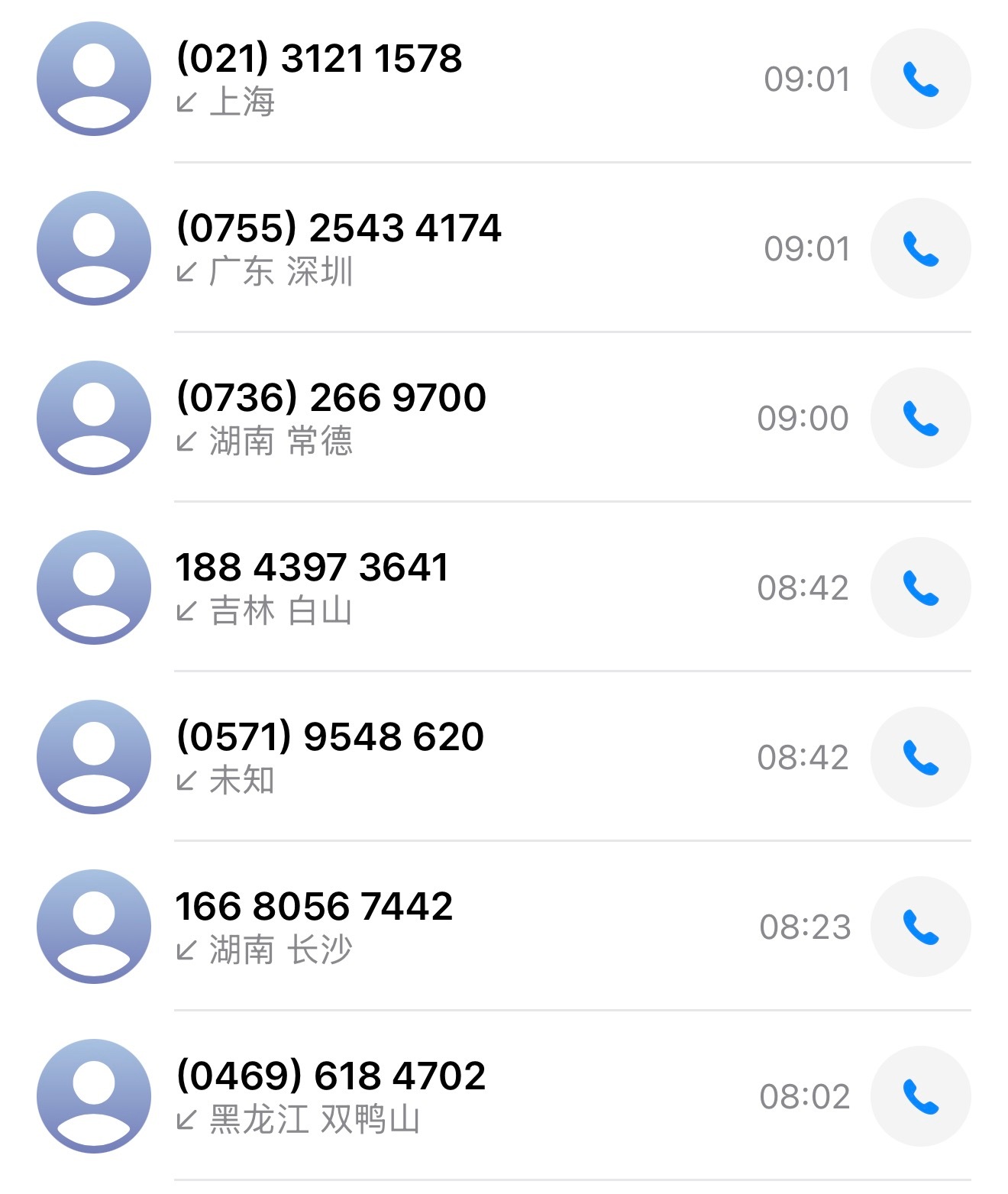This screenshot has height=1194, width=1008.
Task: Tap the call icon for the Changsha number
Action: 920,927
